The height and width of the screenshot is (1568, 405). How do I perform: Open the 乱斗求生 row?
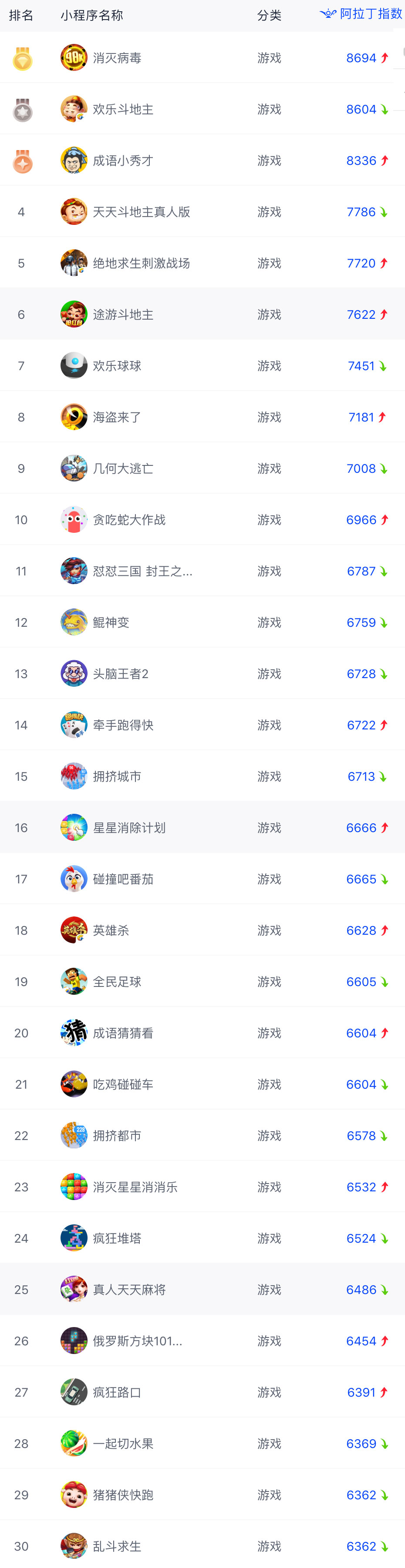point(116,1546)
